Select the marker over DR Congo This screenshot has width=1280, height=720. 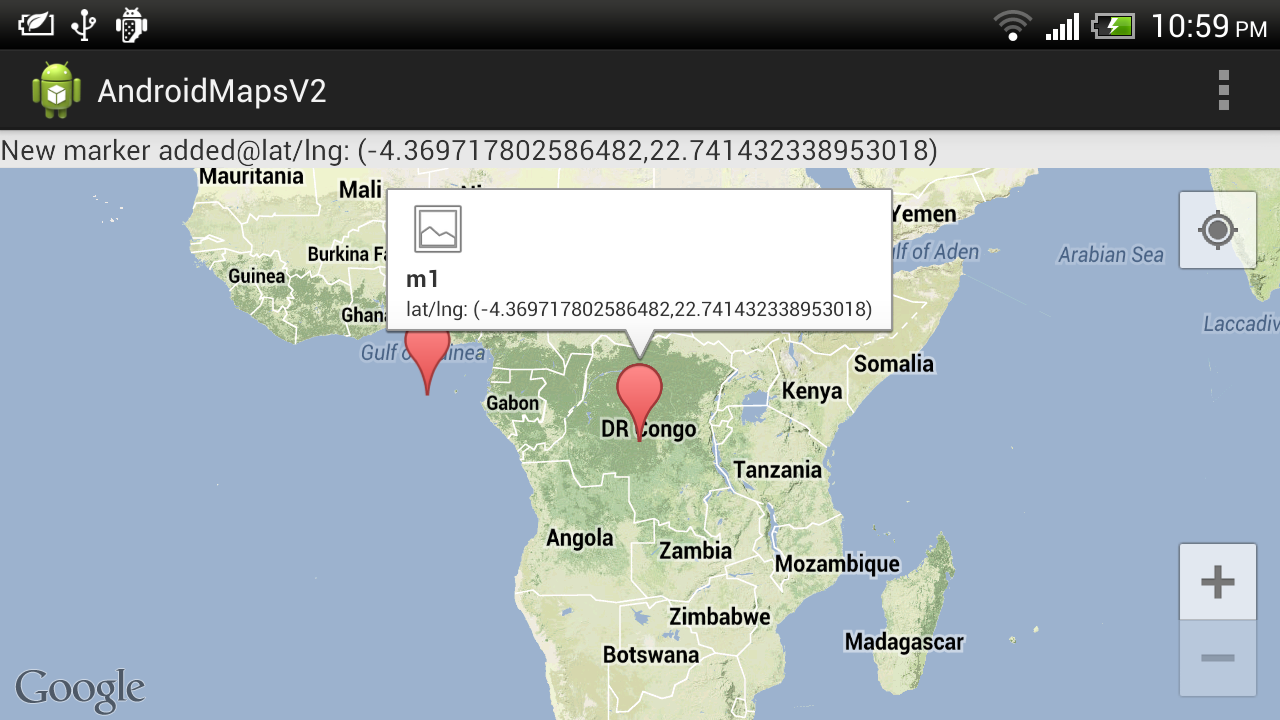pos(639,394)
